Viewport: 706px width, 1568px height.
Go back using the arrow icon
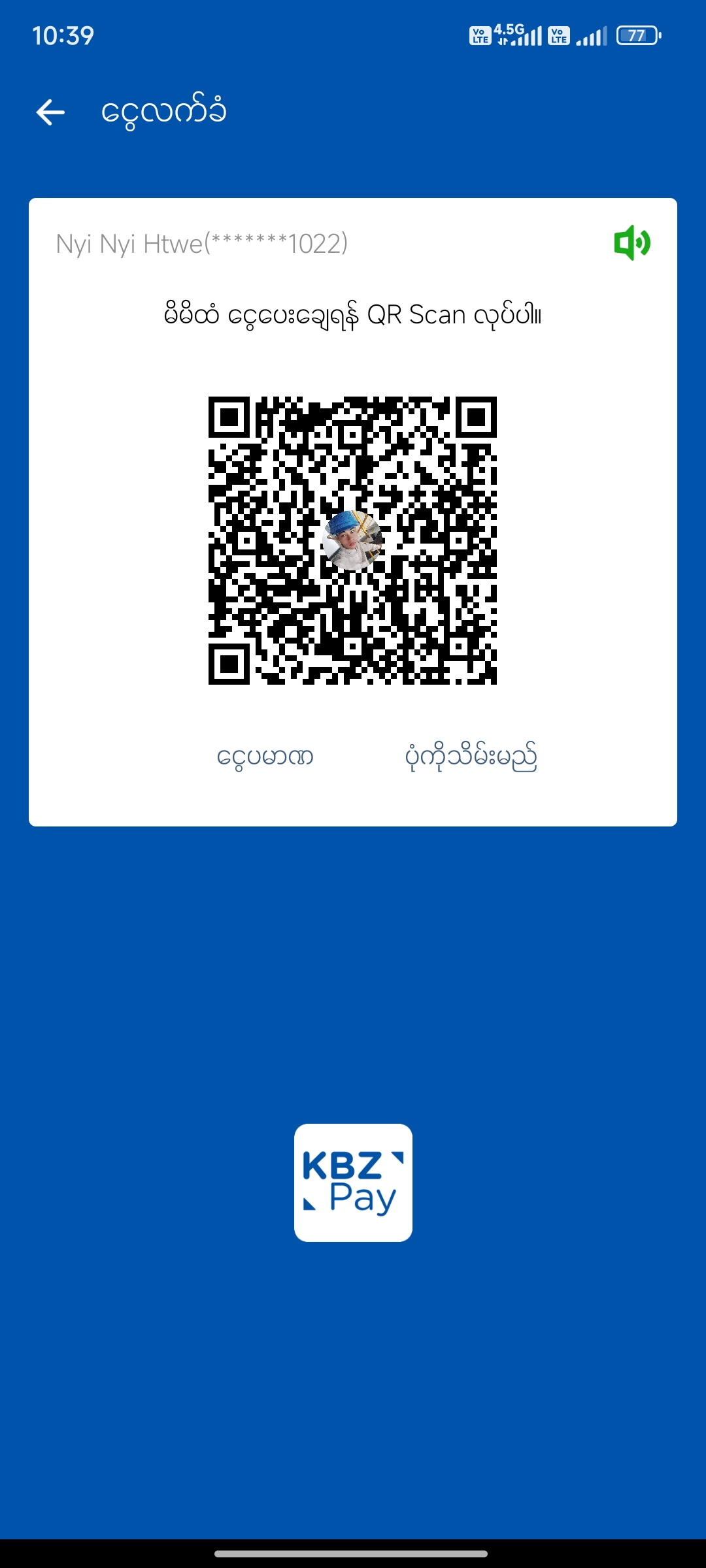pyautogui.click(x=50, y=112)
